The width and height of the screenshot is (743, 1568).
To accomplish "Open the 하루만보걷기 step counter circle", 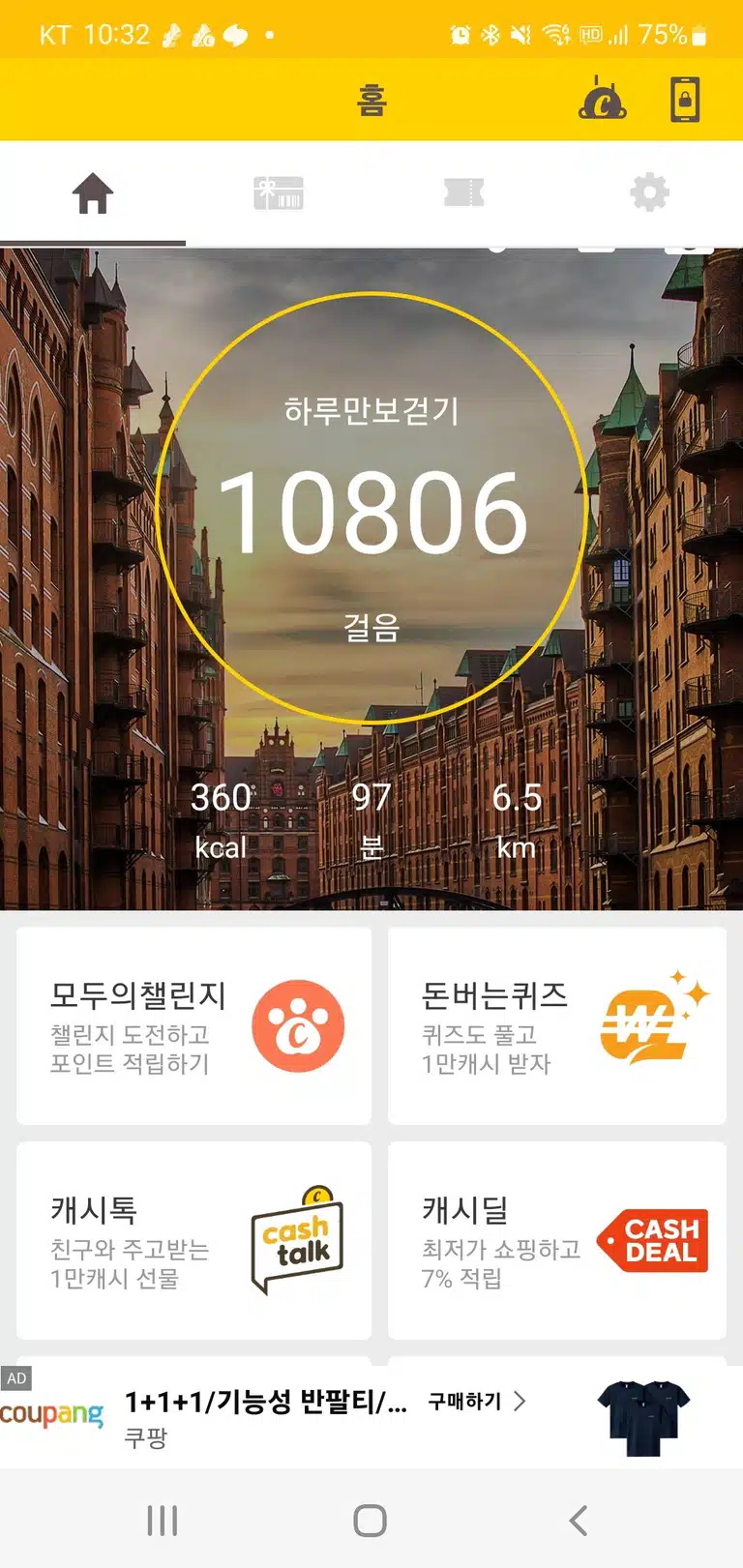I will [x=371, y=508].
